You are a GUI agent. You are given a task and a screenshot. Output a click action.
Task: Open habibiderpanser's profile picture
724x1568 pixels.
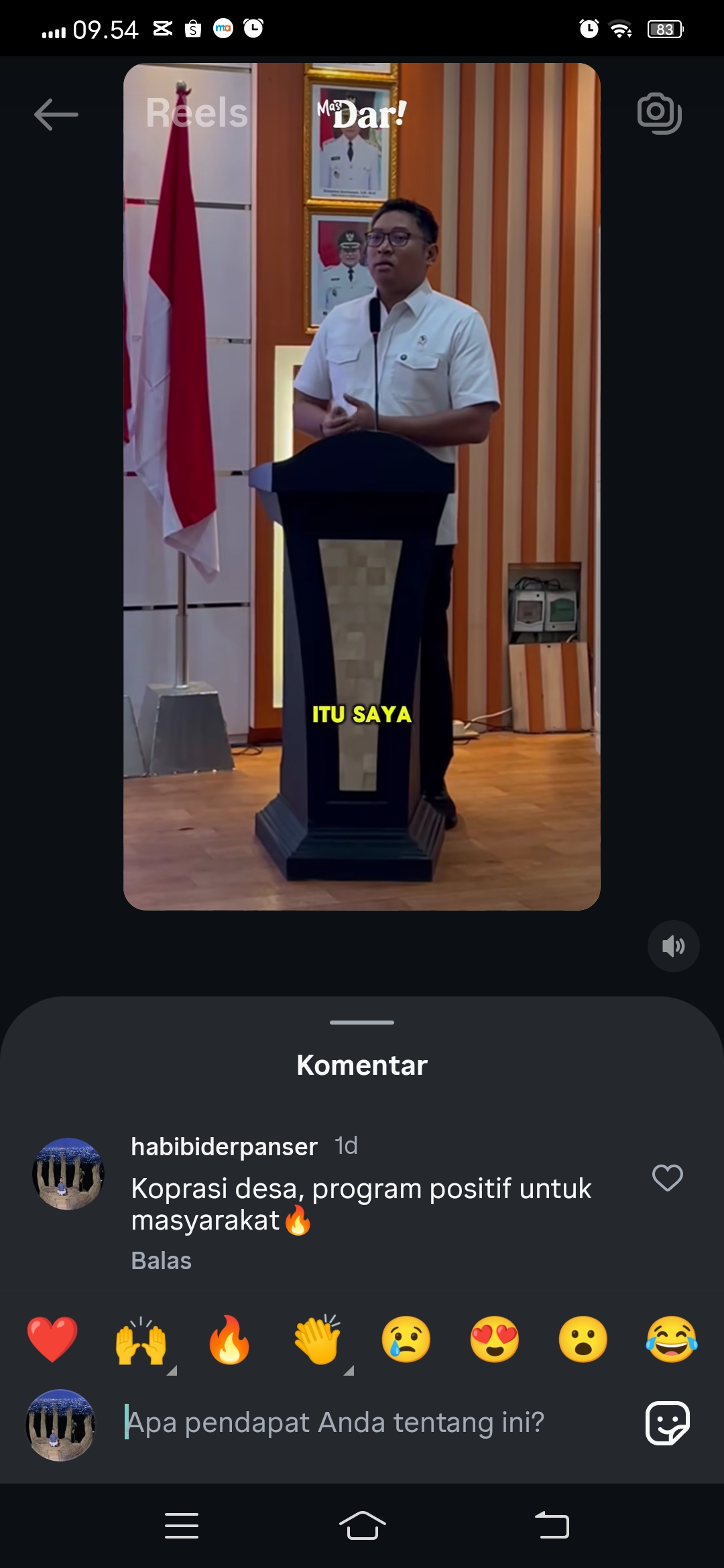(x=68, y=1173)
